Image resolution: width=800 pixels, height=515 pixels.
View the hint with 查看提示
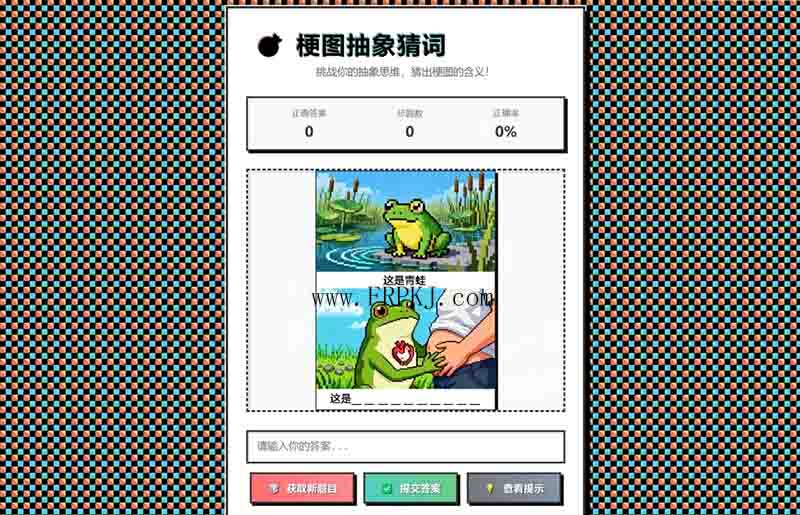514,489
